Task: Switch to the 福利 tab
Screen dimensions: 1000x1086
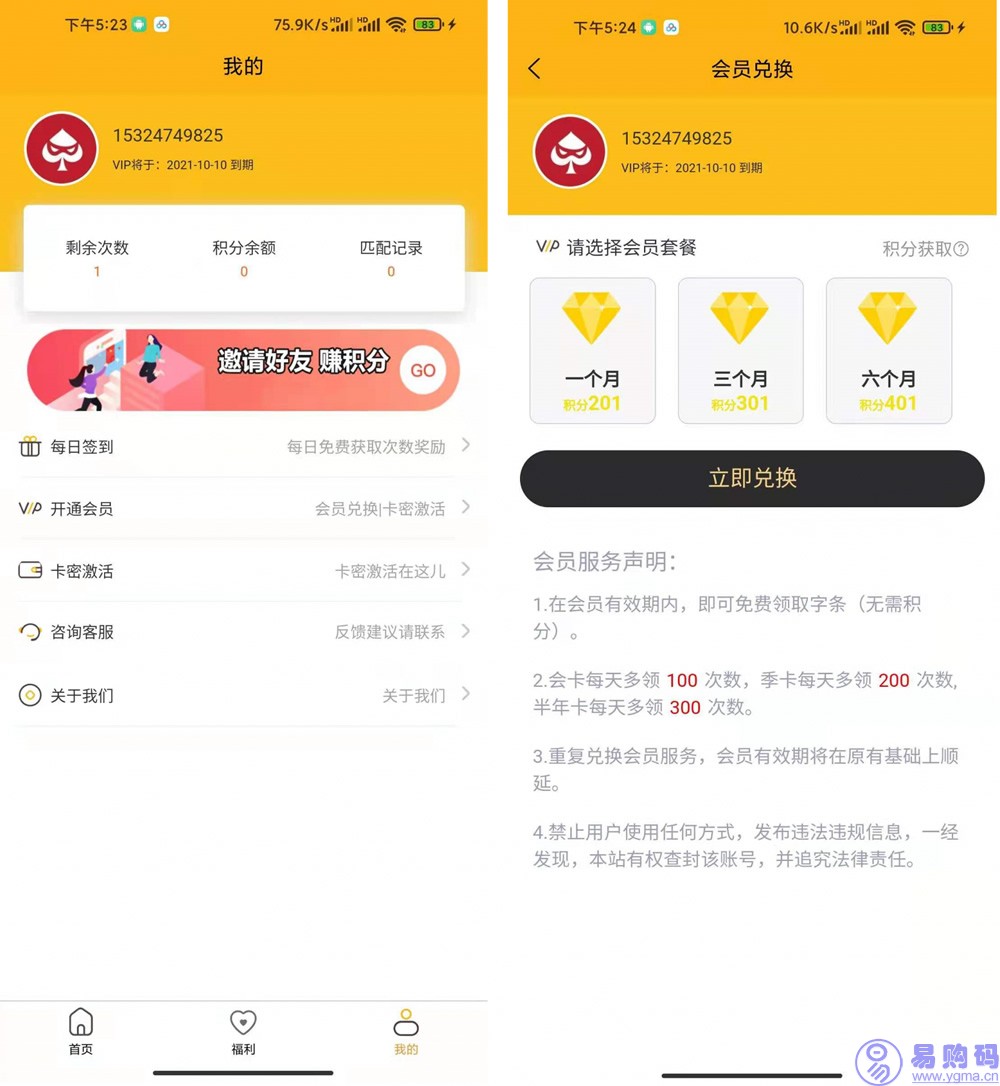Action: coord(243,1032)
